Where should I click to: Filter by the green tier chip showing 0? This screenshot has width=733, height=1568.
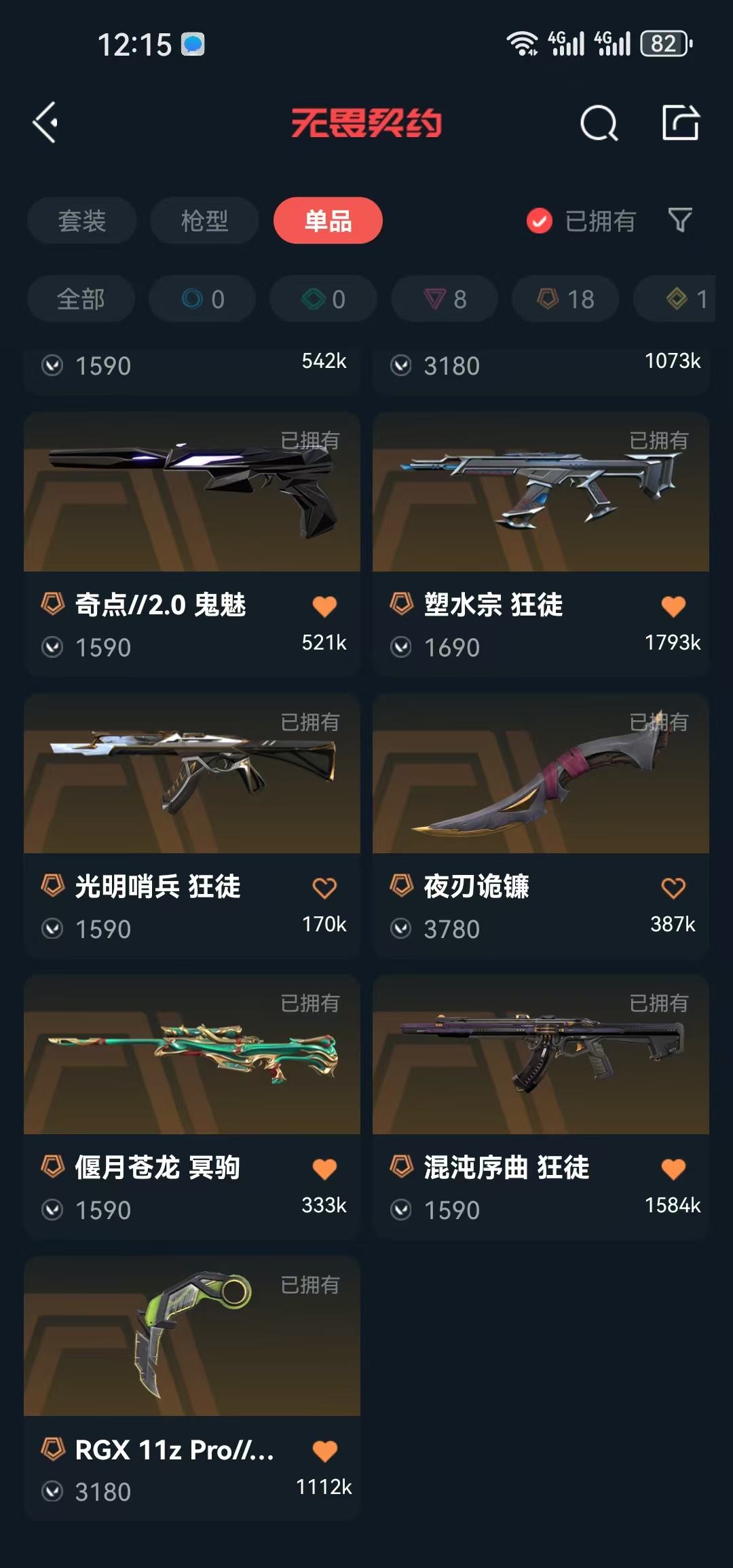point(323,299)
